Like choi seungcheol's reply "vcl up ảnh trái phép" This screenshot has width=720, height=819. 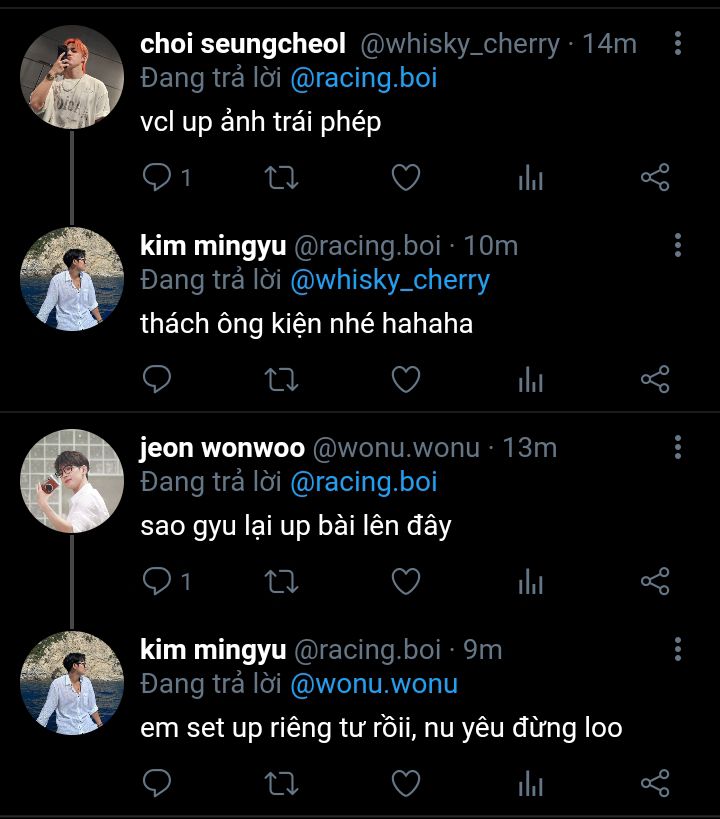tap(405, 178)
